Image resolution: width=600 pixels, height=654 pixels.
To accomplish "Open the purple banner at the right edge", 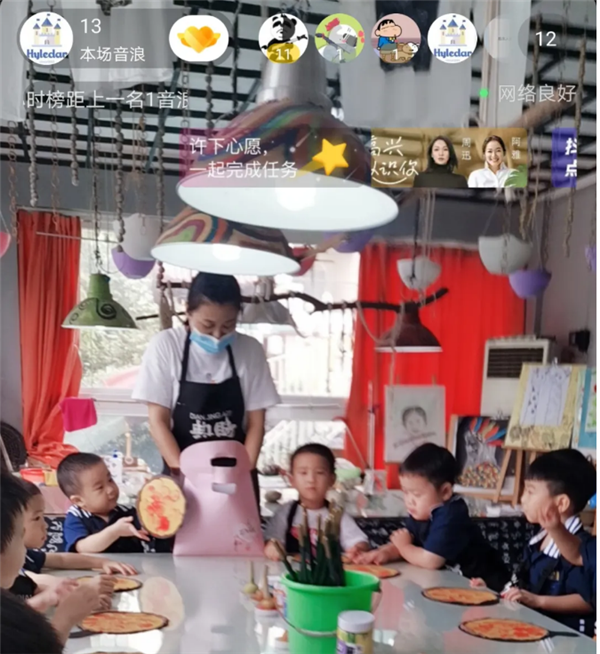I will pos(565,158).
